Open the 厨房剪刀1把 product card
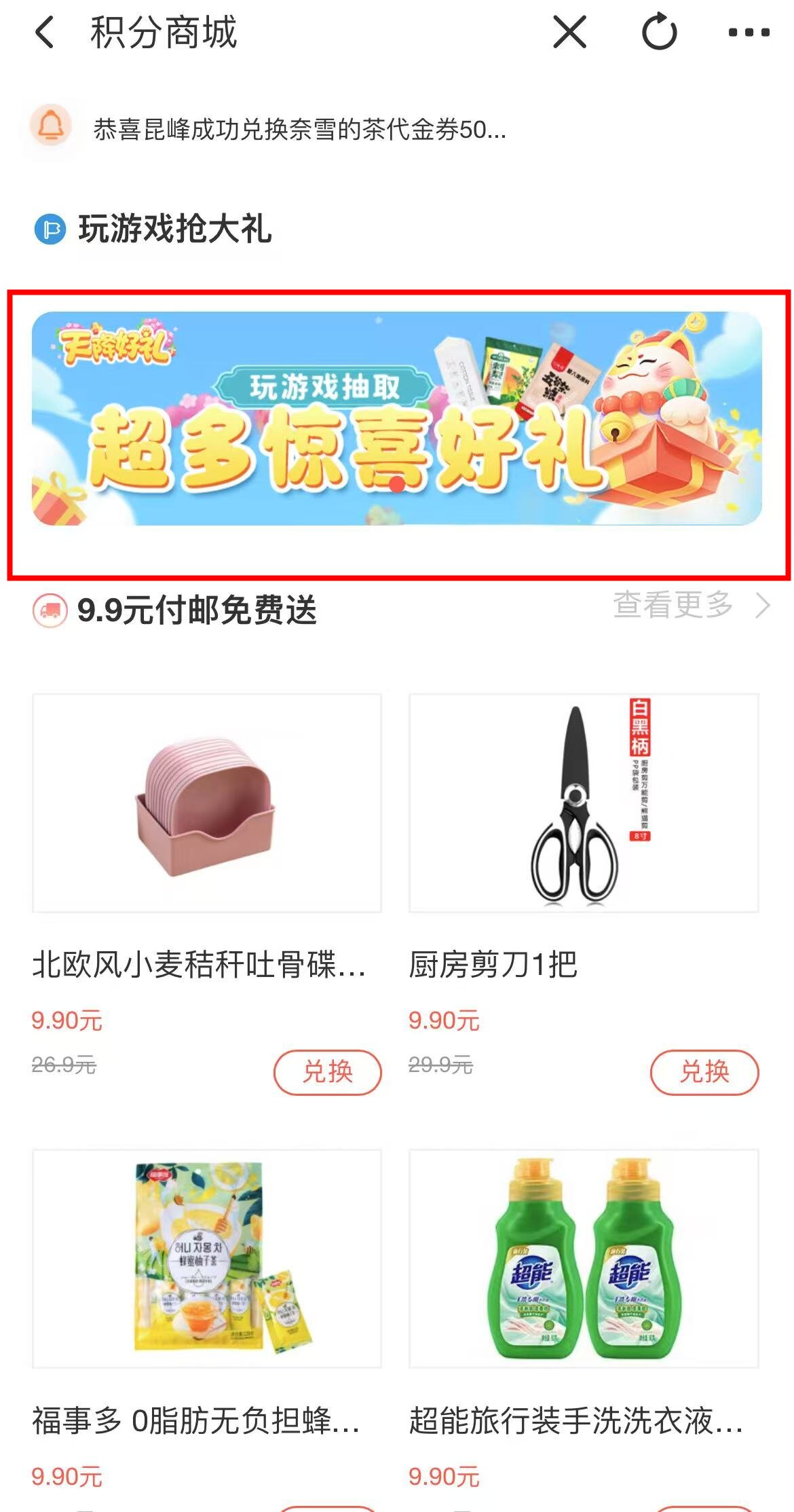This screenshot has width=794, height=1512. point(584,803)
